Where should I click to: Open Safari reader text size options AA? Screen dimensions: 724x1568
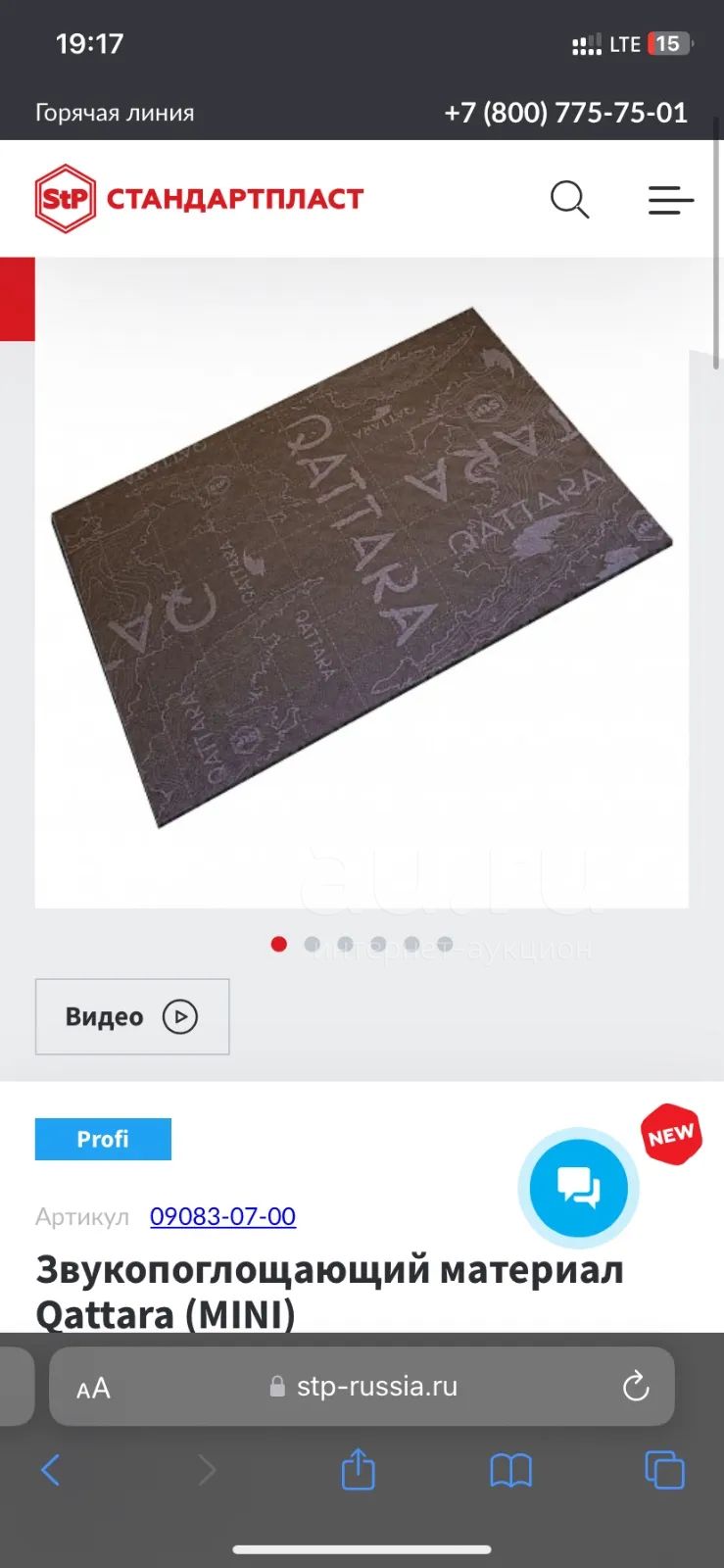click(93, 1388)
